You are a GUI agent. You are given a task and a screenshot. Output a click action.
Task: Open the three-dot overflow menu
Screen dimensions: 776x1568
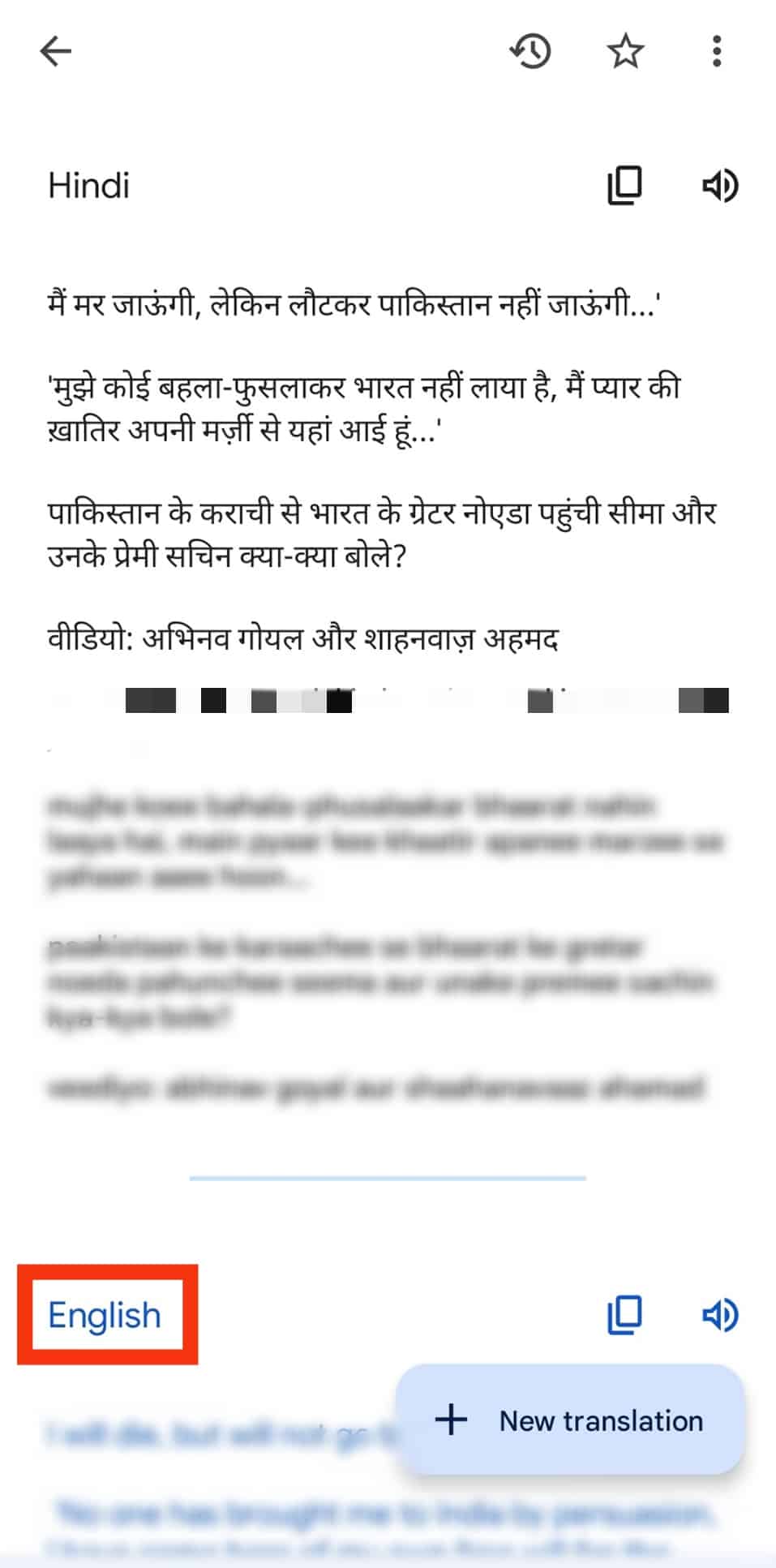pyautogui.click(x=716, y=52)
